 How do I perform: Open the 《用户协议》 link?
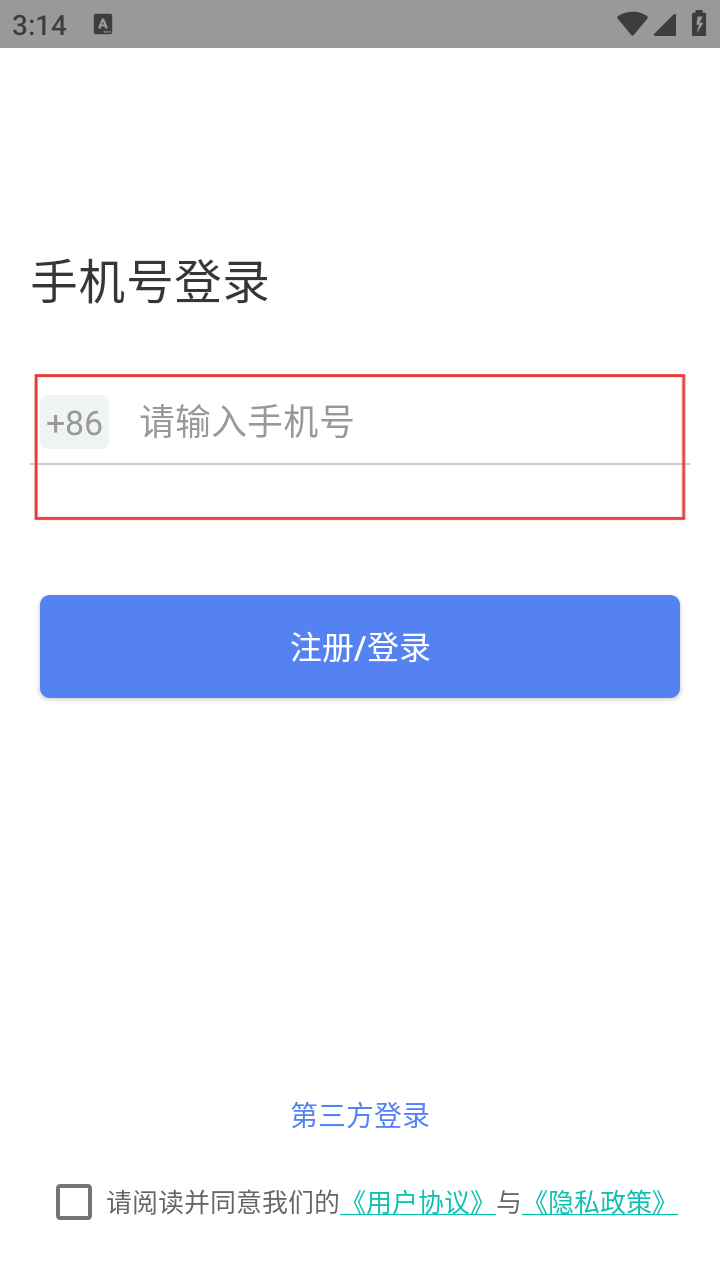tap(418, 1202)
